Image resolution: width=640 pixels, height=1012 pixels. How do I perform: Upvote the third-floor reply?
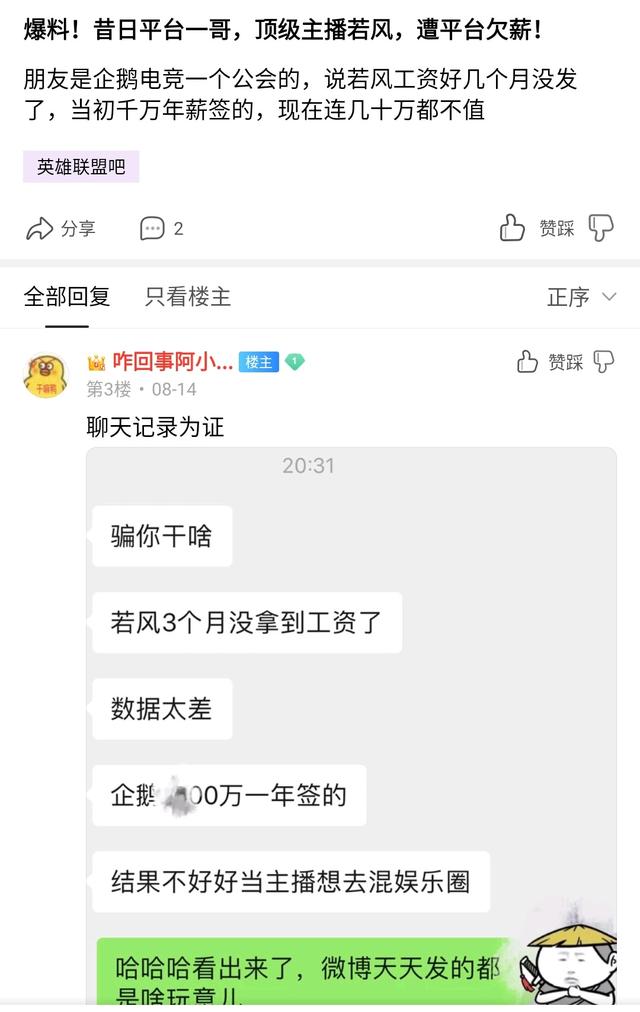pos(528,362)
